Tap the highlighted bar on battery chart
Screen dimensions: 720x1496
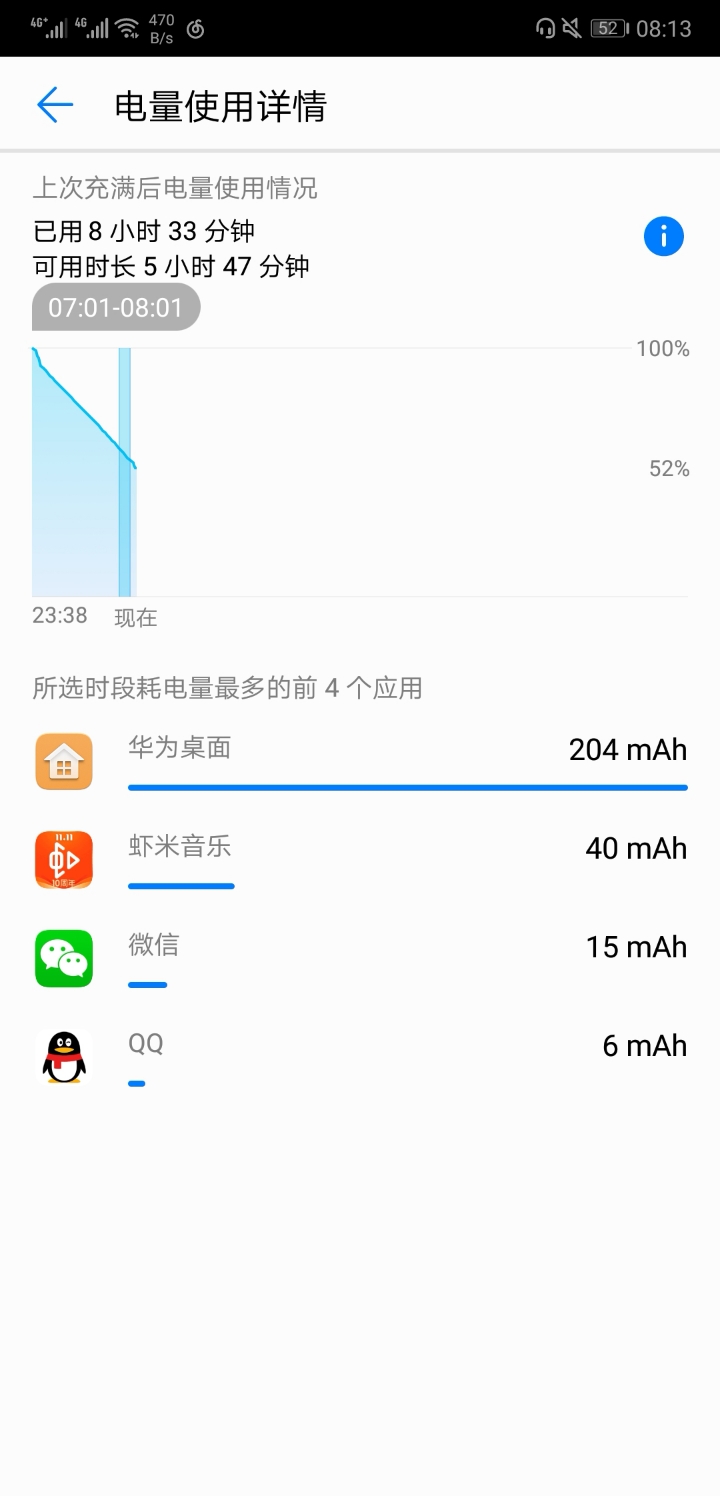[124, 470]
